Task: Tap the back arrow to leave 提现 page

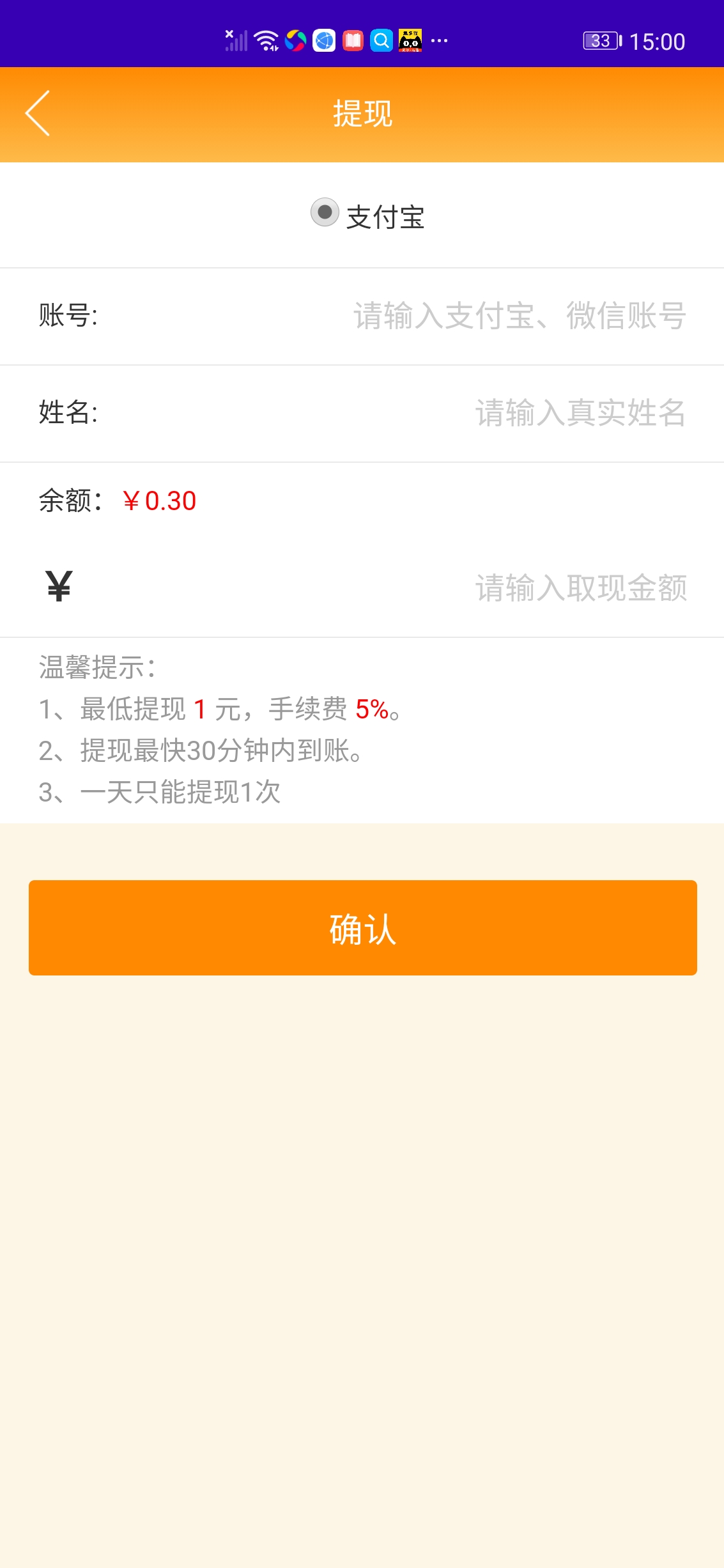Action: 36,115
